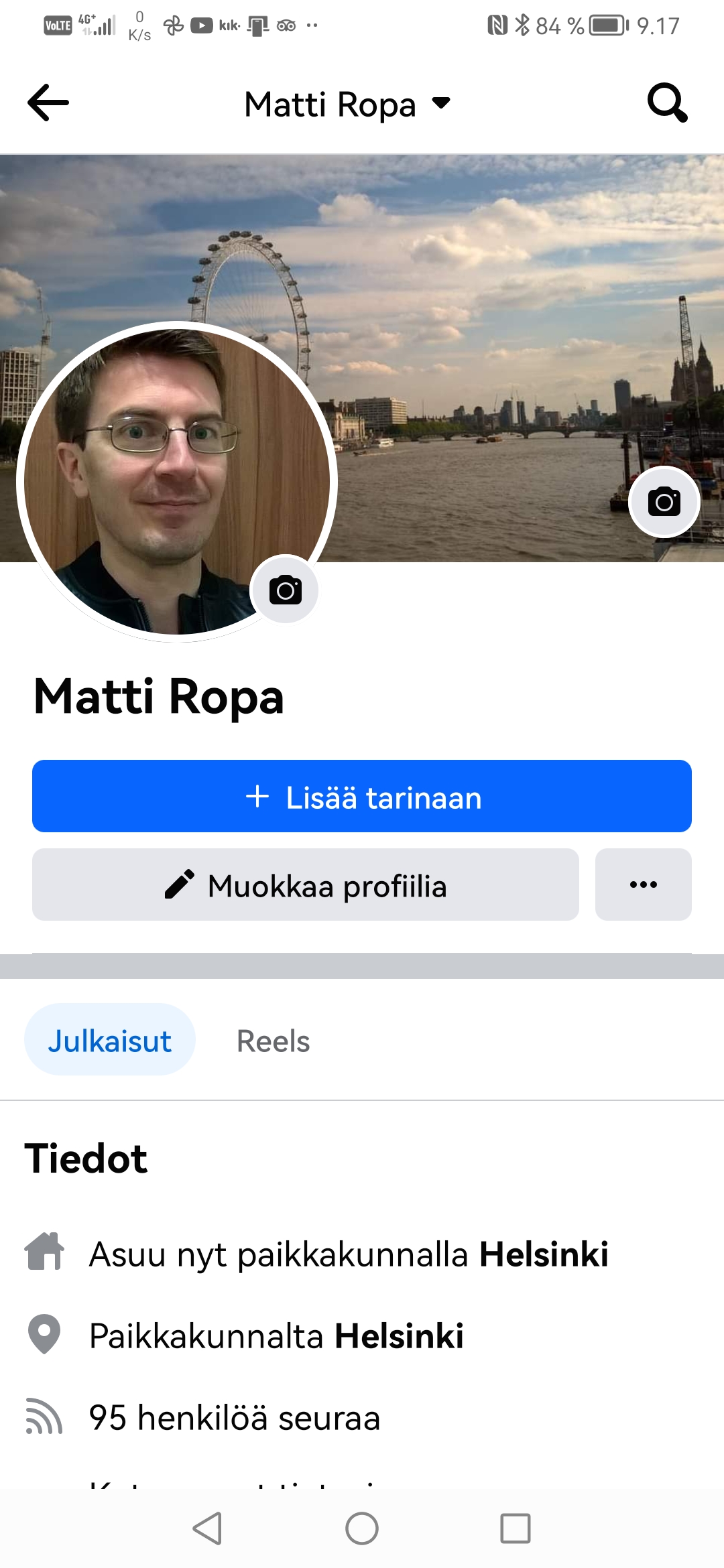This screenshot has height=1568, width=724.
Task: Open the search magnifier icon
Action: [x=668, y=103]
